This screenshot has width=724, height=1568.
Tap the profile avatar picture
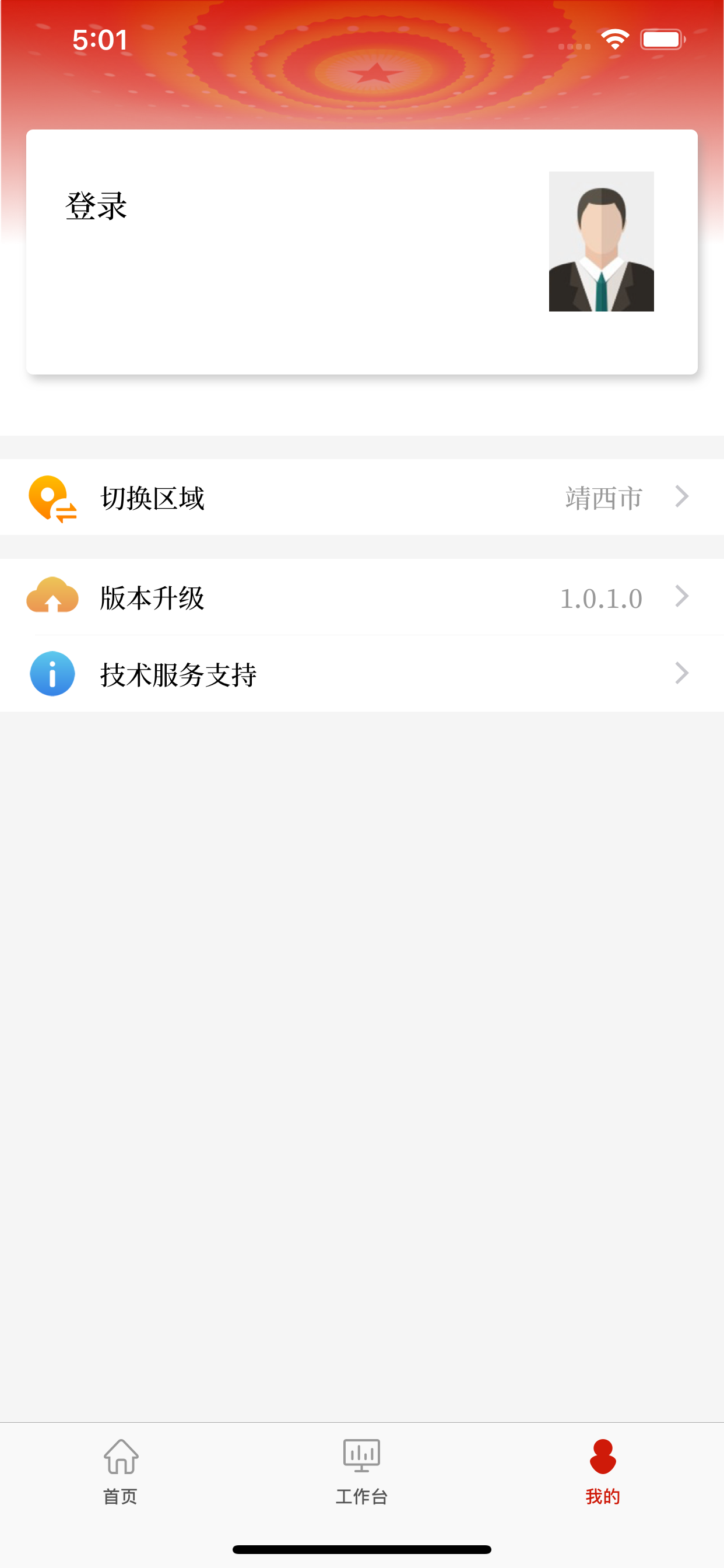pos(600,240)
